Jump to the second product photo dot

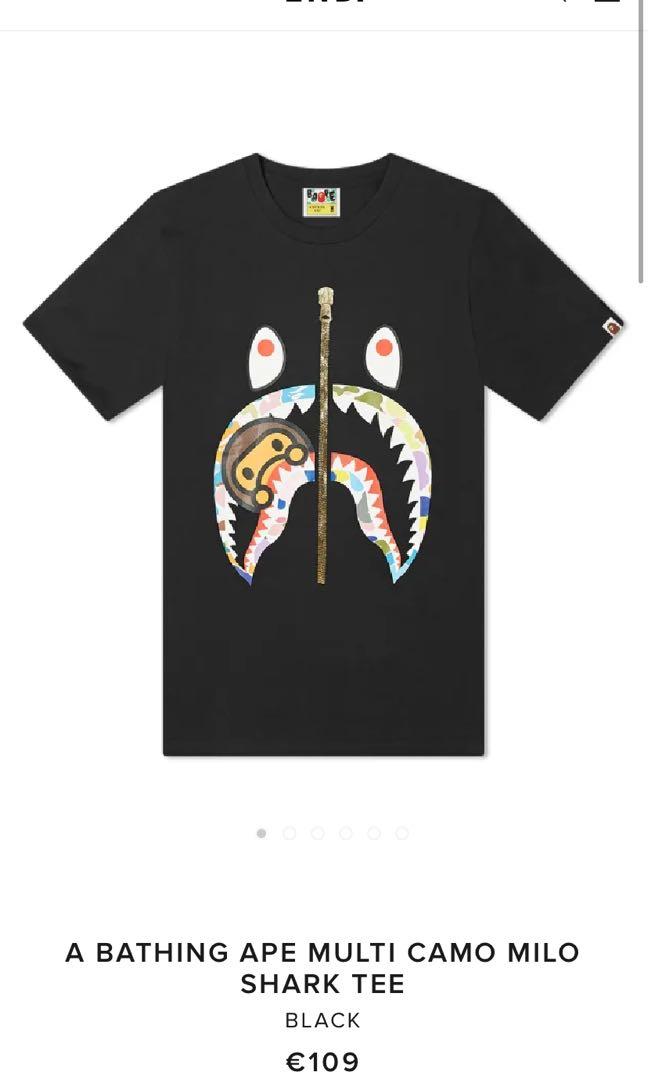tap(289, 833)
